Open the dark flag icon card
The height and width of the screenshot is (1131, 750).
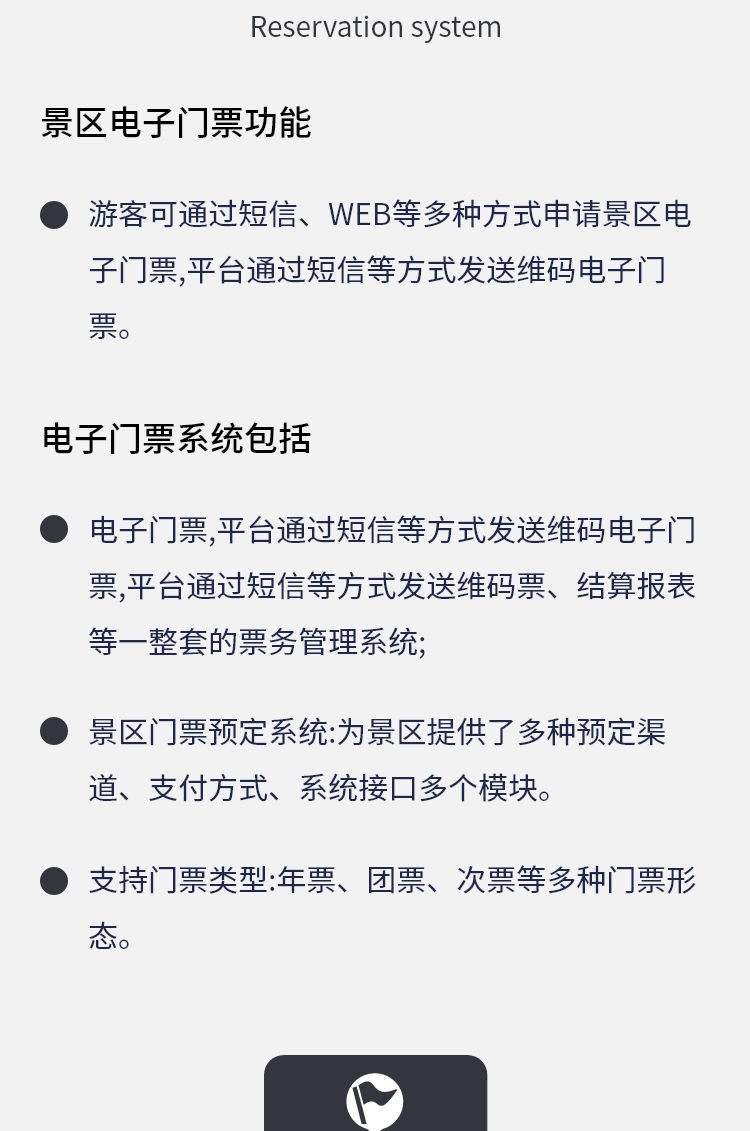pos(375,1096)
